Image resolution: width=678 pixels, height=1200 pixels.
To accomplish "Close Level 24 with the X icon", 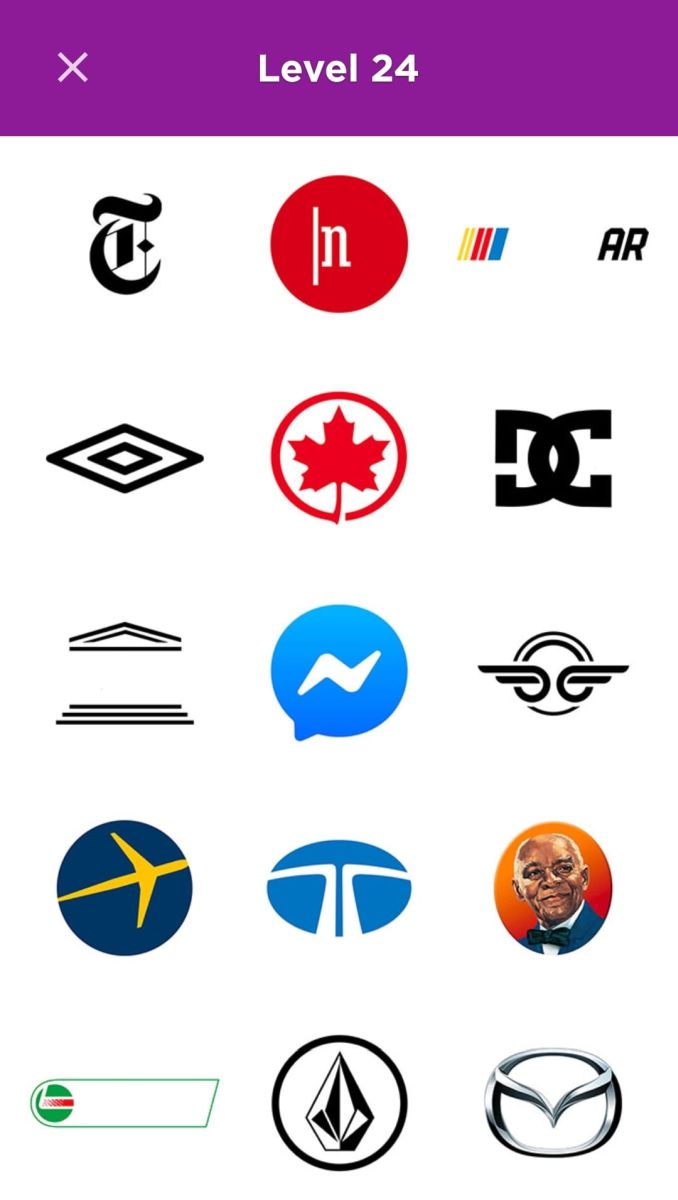I will (x=72, y=68).
